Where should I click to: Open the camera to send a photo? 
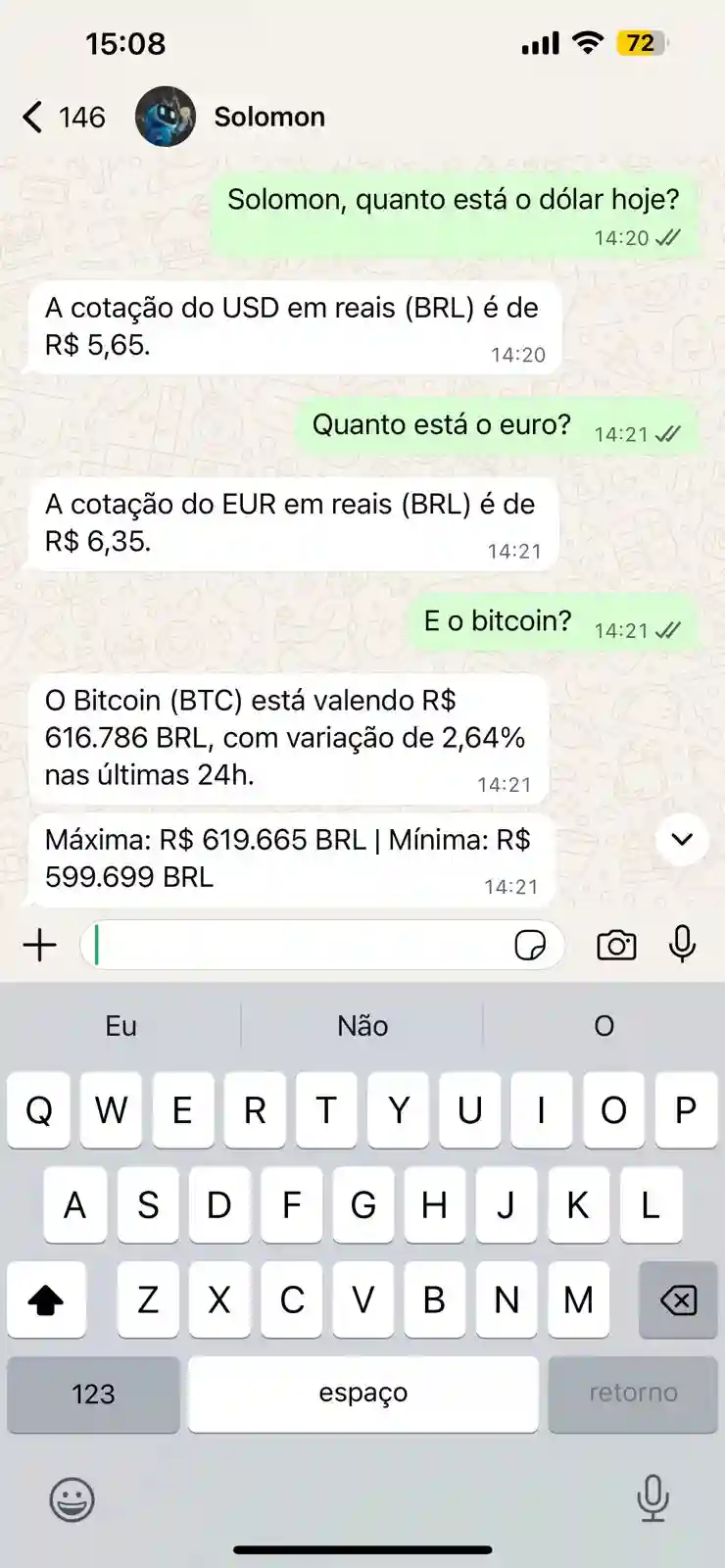[x=617, y=945]
